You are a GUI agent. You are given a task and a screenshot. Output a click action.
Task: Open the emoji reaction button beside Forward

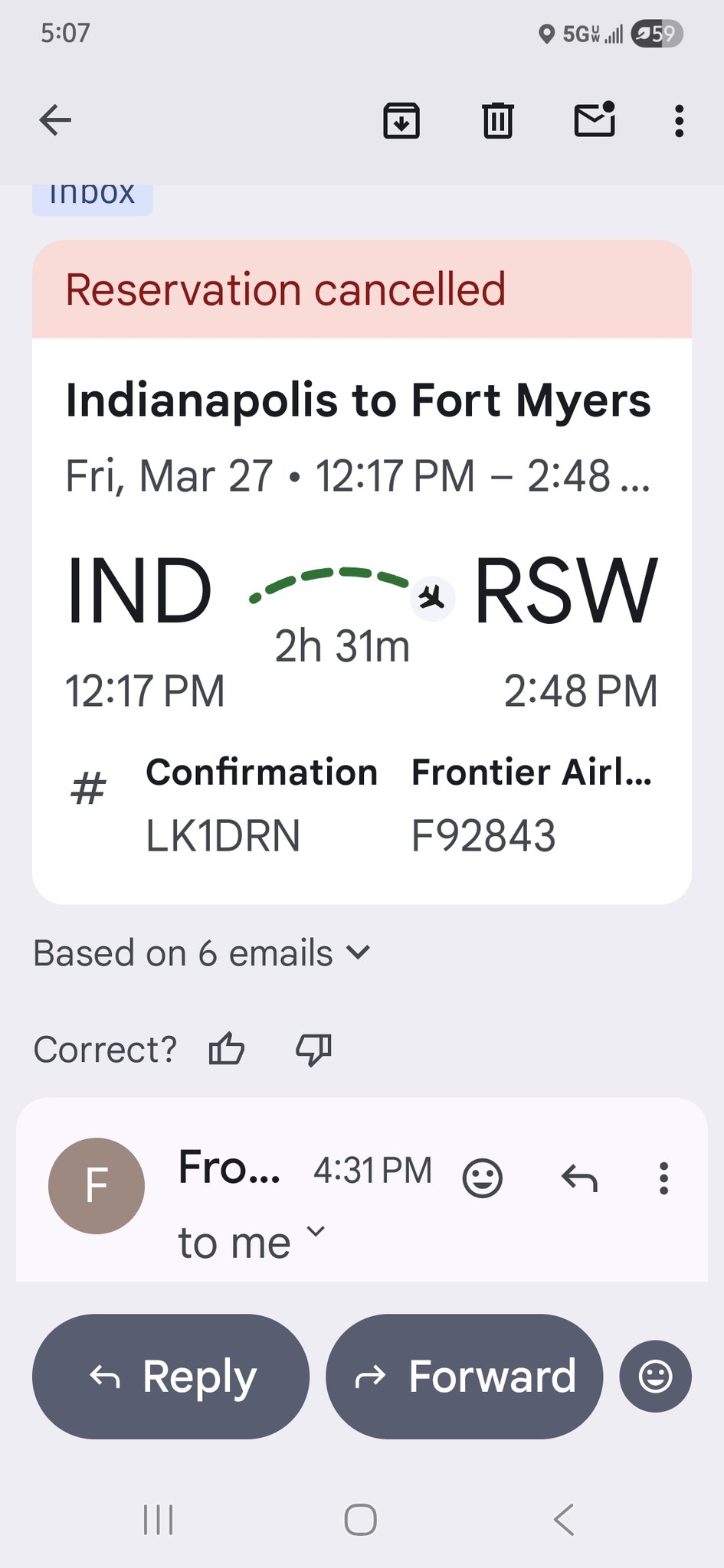coord(656,1376)
